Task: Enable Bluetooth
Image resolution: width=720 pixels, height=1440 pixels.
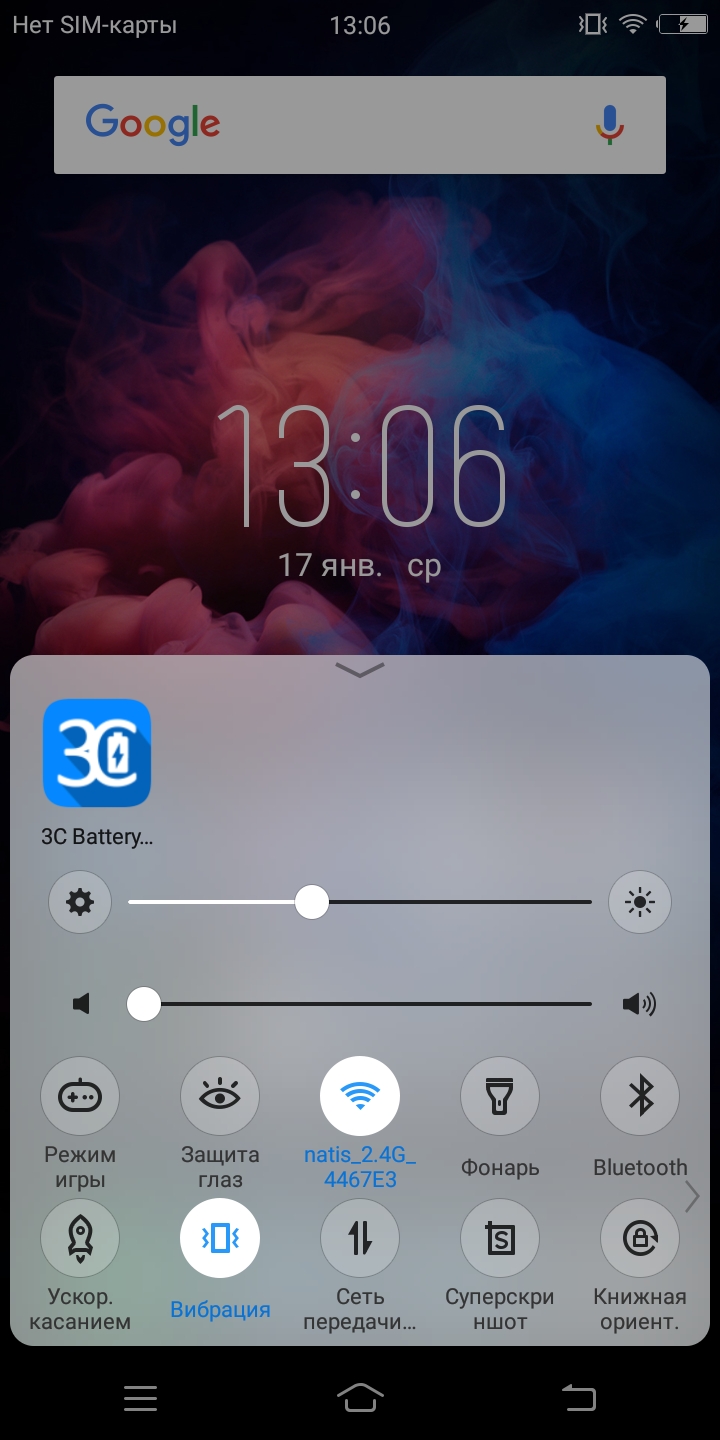Action: click(x=640, y=1096)
